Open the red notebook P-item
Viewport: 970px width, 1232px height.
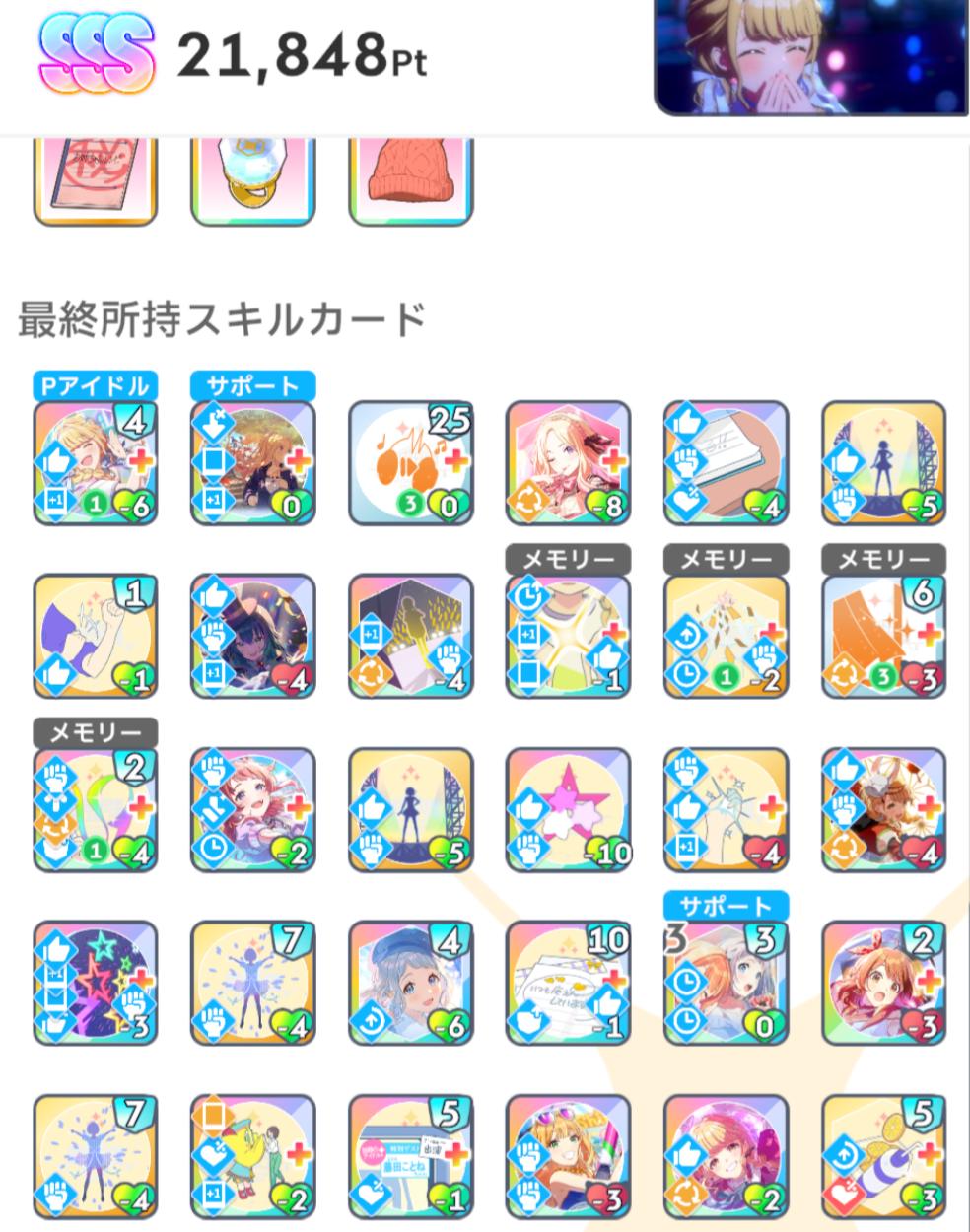point(96,182)
